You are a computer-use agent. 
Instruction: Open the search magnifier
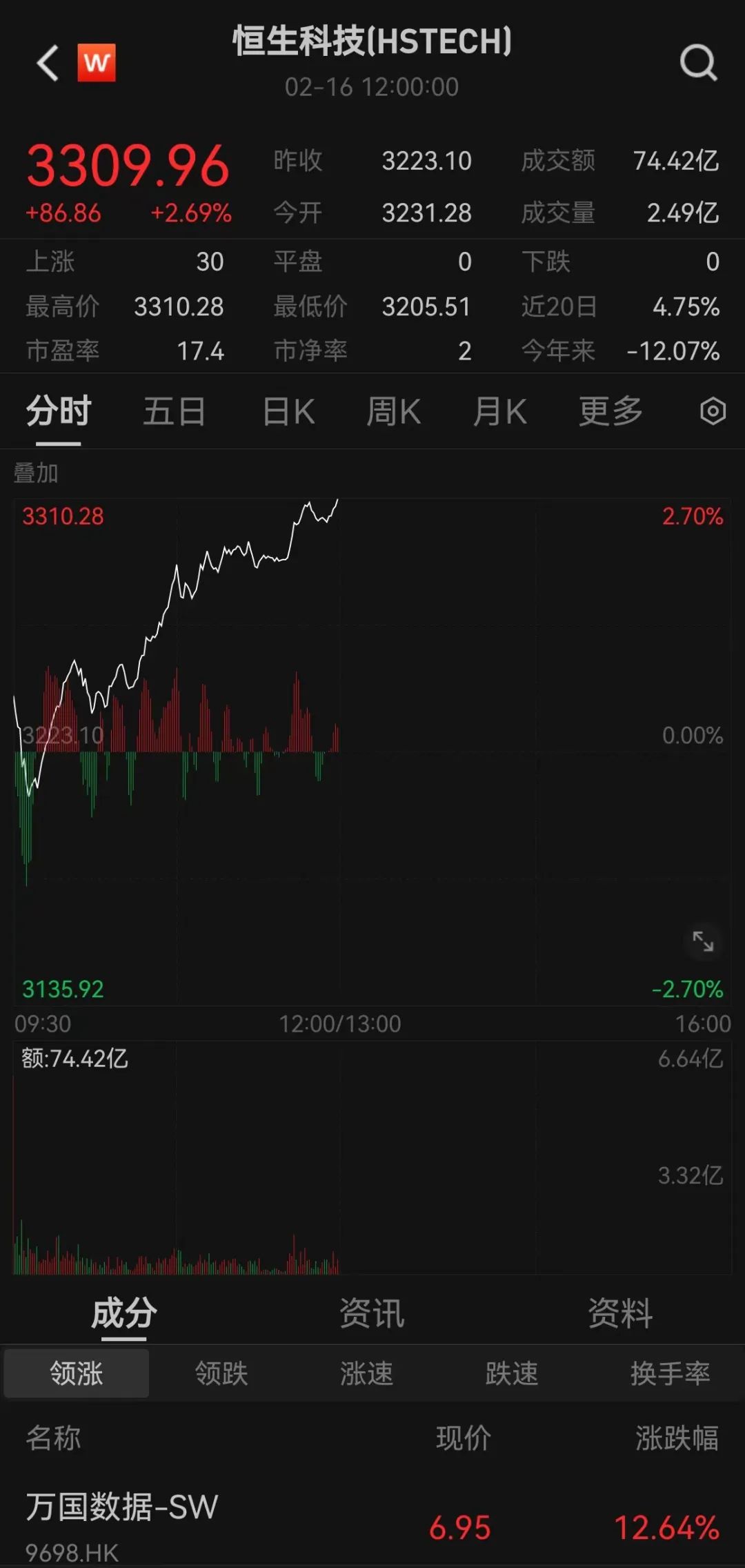699,63
